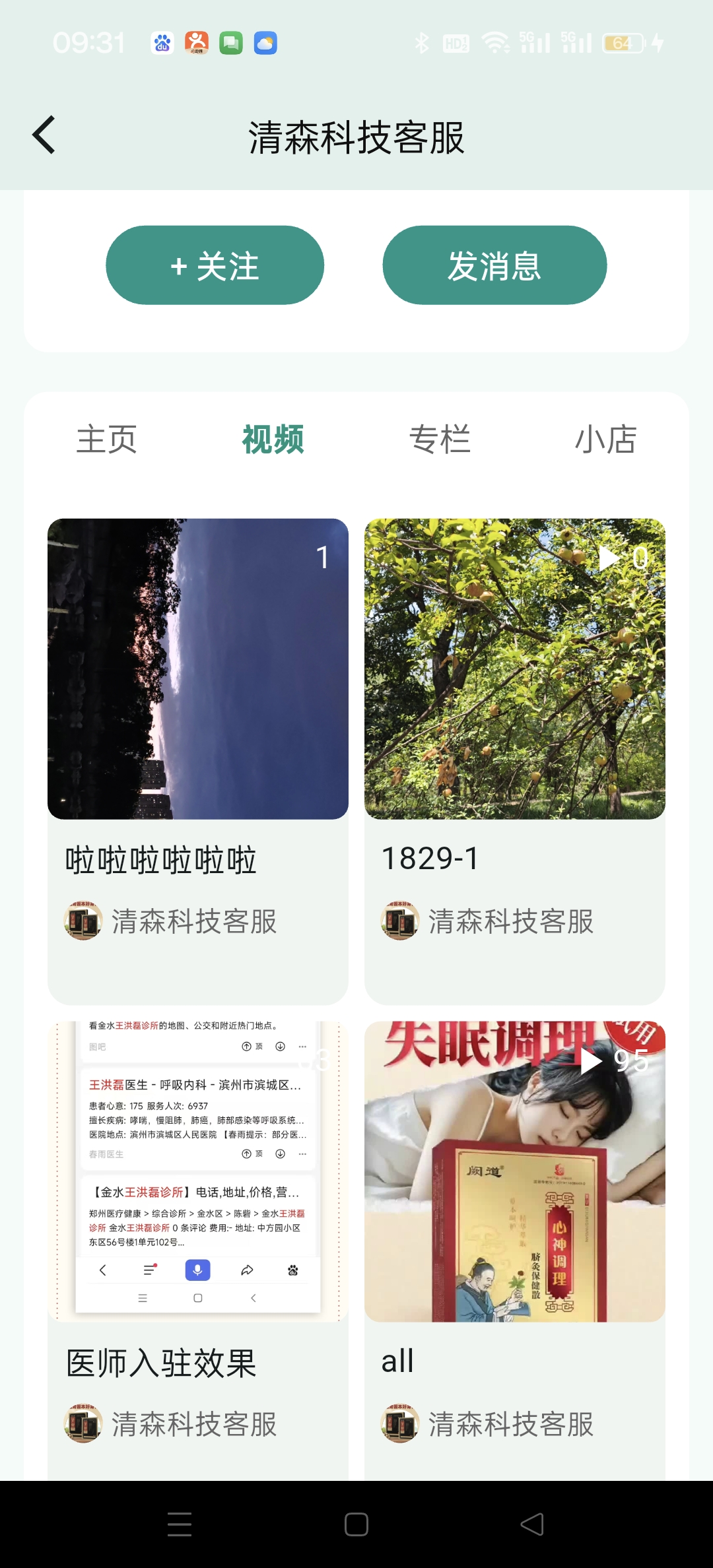713x1568 pixels.
Task: Open the 专栏 tab
Action: pos(440,440)
